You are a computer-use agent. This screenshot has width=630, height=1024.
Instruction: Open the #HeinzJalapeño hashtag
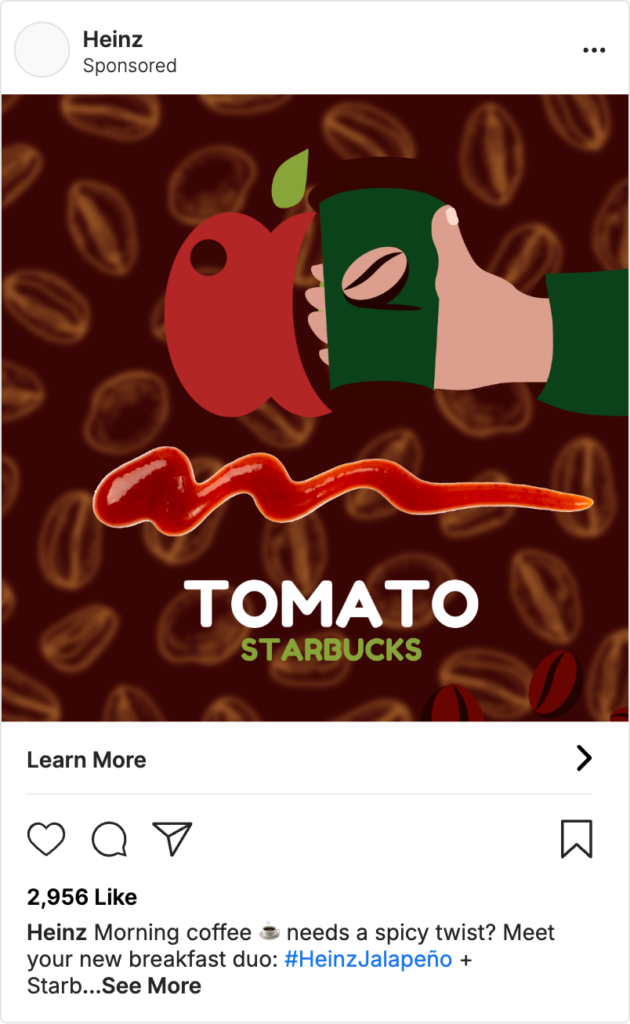point(368,960)
